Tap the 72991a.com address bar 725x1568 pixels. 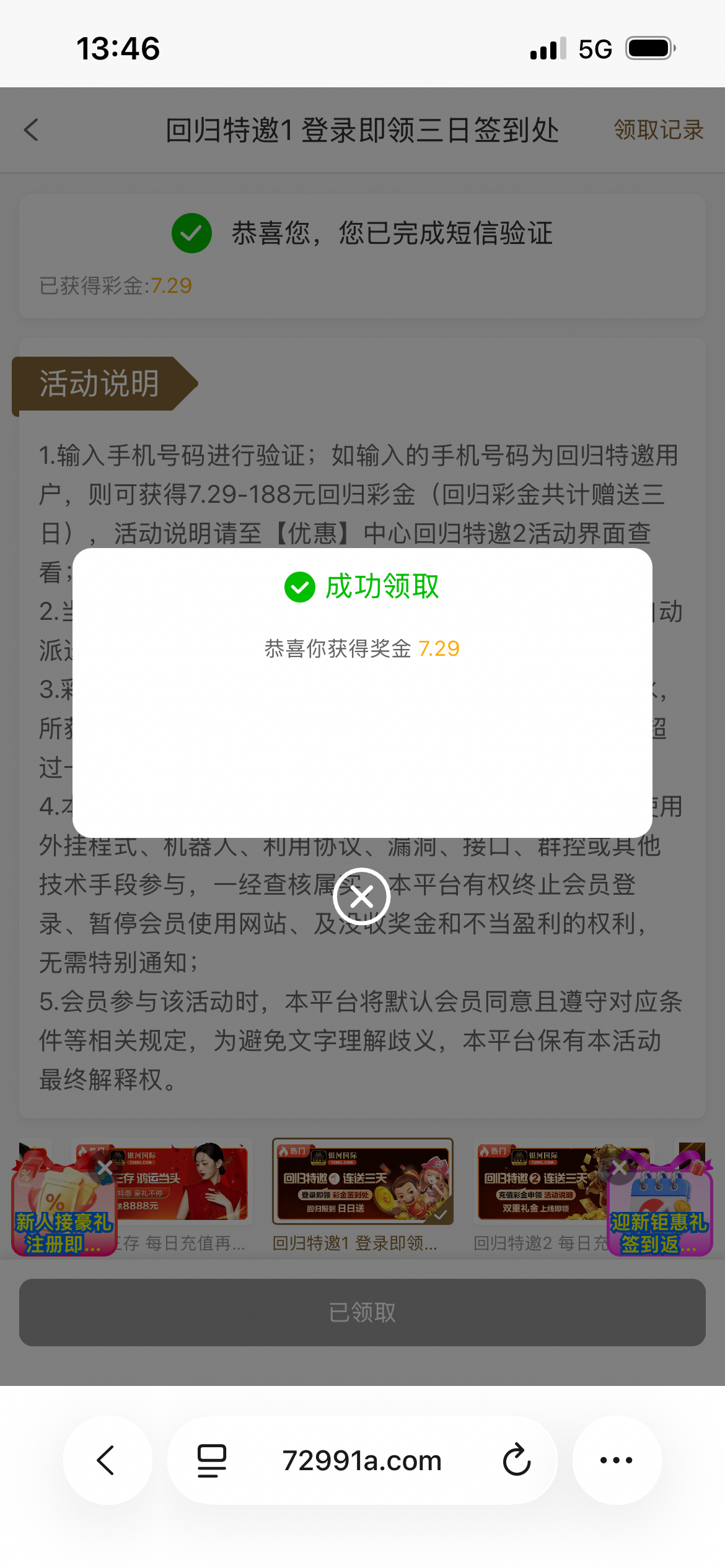tap(362, 1460)
